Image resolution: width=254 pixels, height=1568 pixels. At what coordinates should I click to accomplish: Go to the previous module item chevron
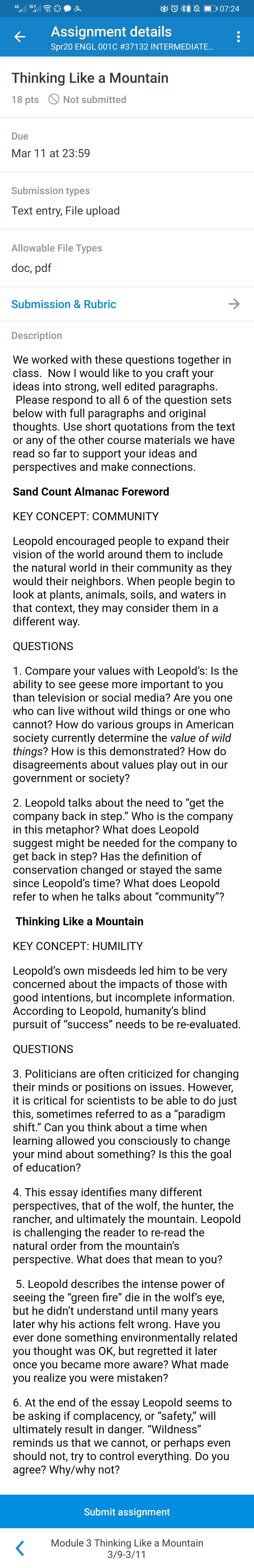coord(20,1548)
